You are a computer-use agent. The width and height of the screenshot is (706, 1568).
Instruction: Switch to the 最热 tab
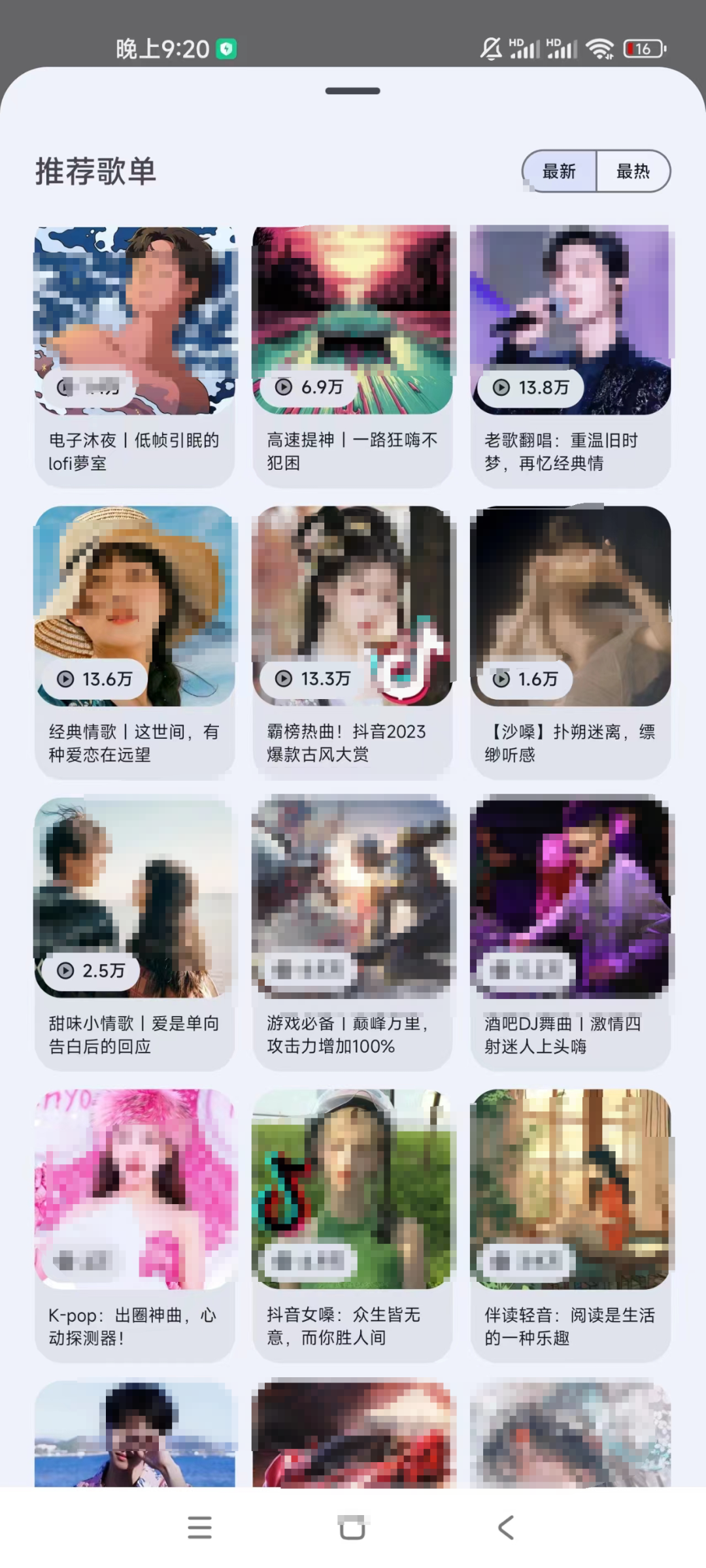633,171
